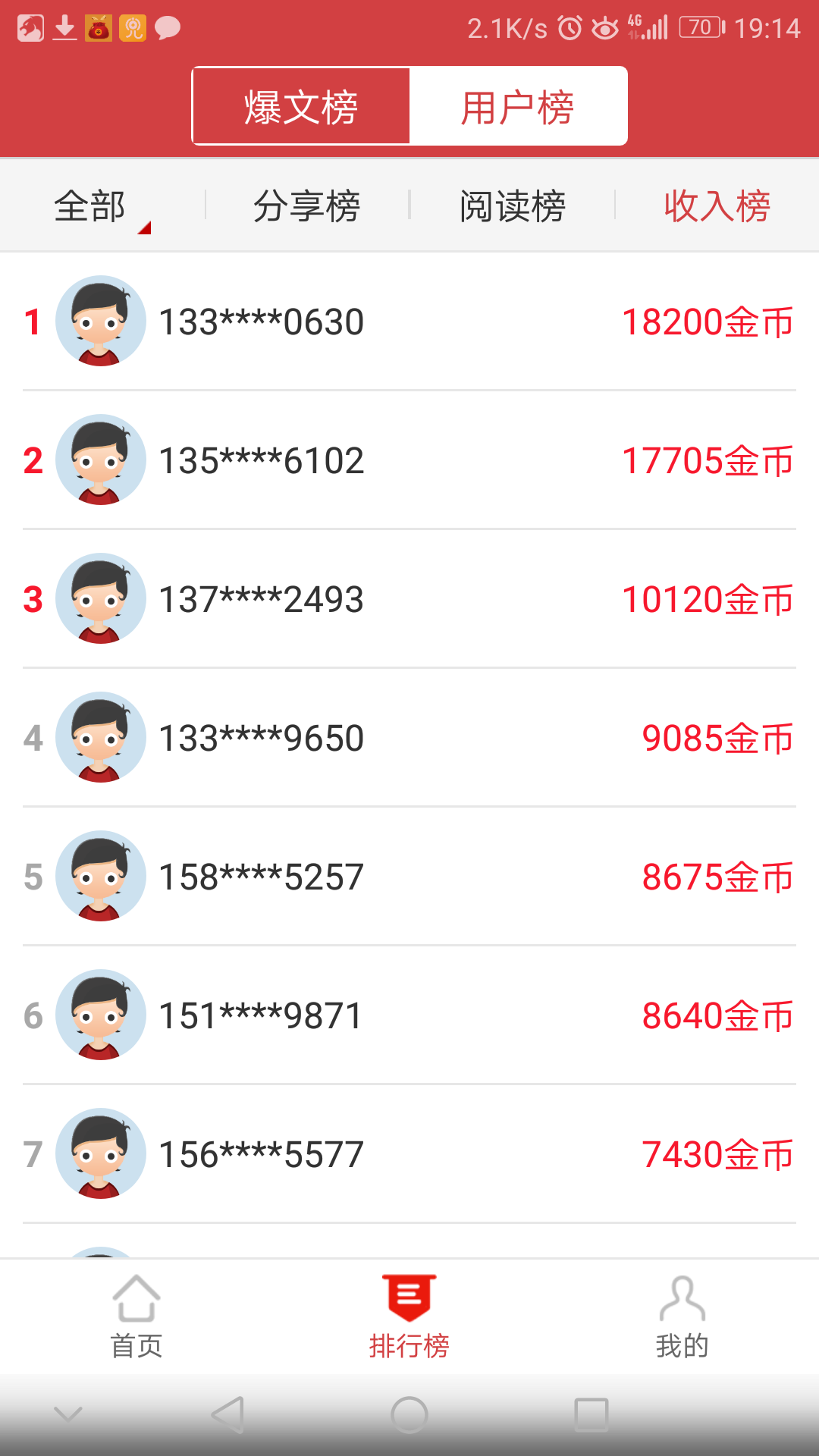Switch to the 用户榜 tab
Viewport: 819px width, 1456px height.
[x=518, y=105]
